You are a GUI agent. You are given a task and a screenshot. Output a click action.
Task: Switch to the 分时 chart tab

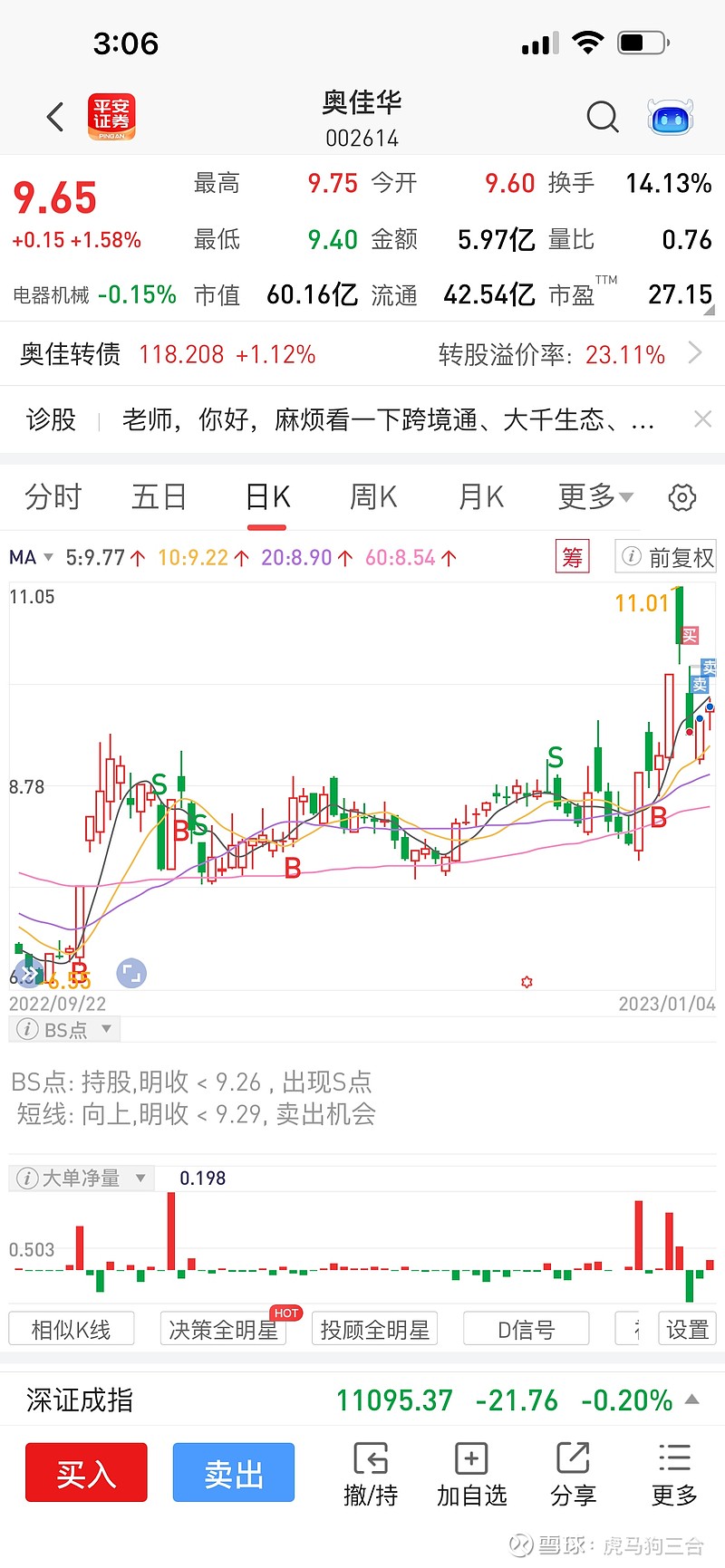click(53, 496)
